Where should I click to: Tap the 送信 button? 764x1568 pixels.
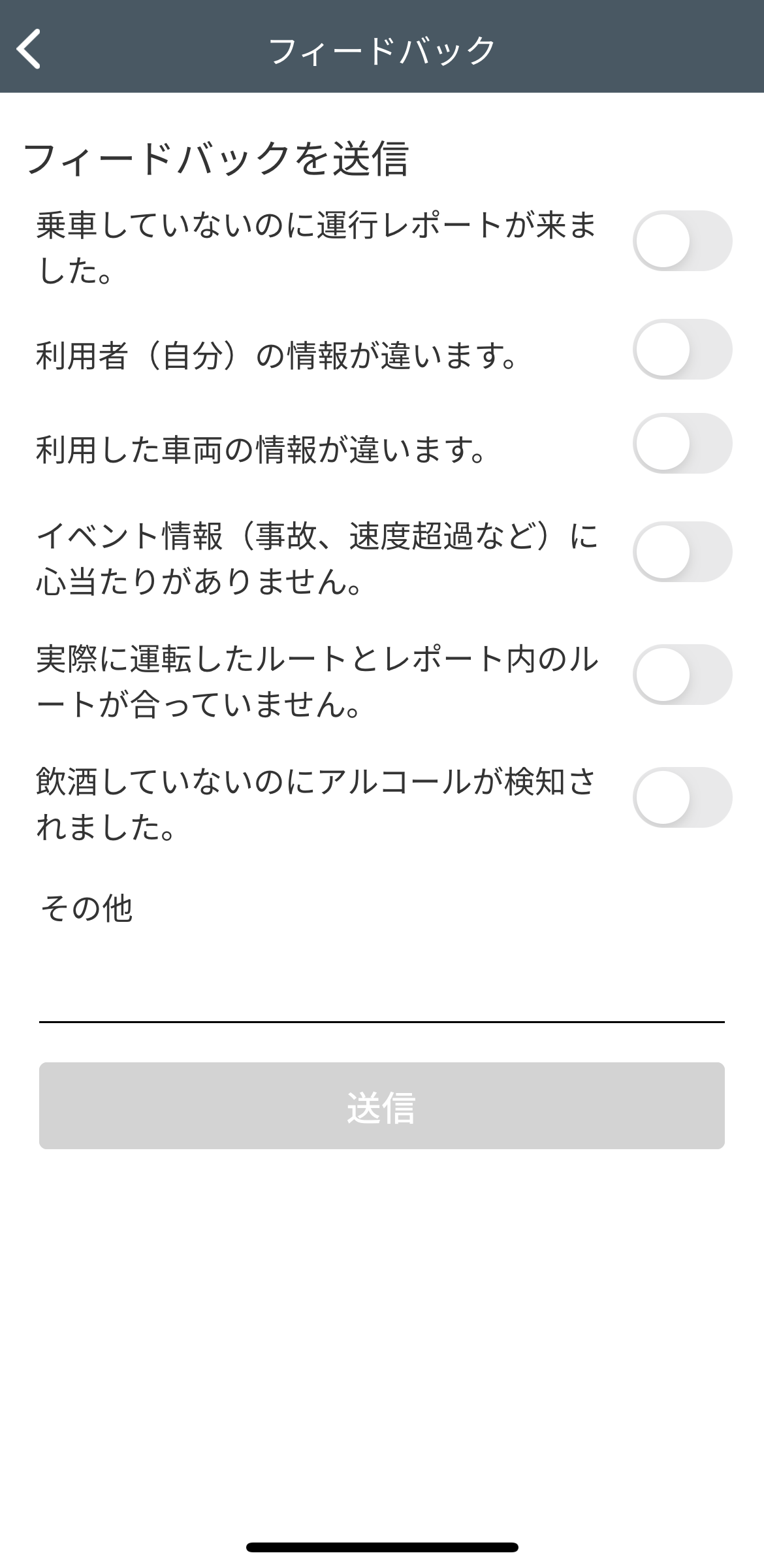381,1105
